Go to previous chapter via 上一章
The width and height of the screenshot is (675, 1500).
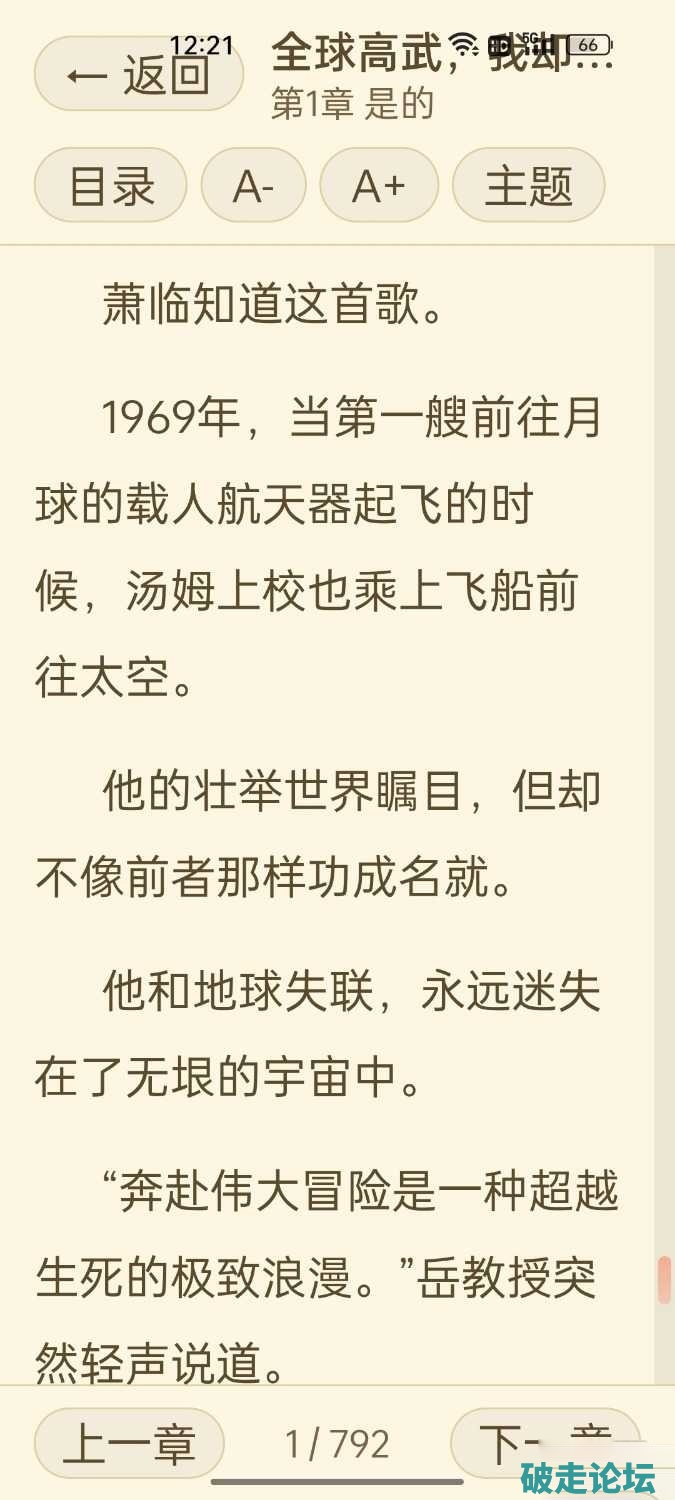point(130,1443)
